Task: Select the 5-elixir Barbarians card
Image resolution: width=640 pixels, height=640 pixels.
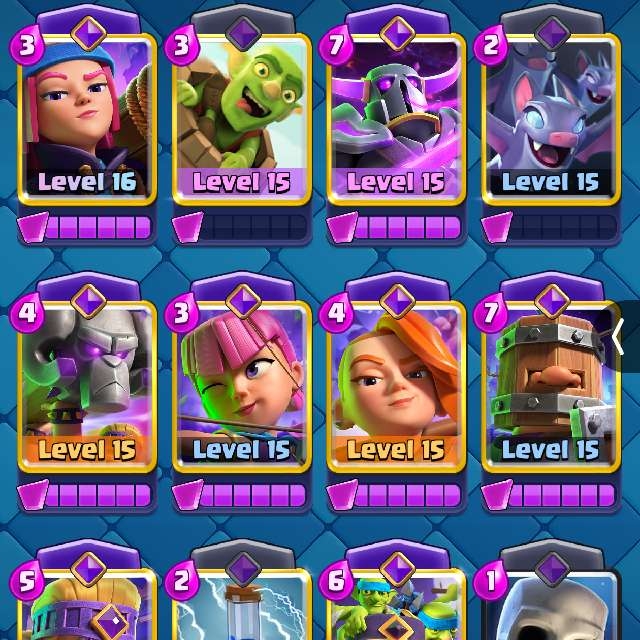Action: pyautogui.click(x=87, y=604)
